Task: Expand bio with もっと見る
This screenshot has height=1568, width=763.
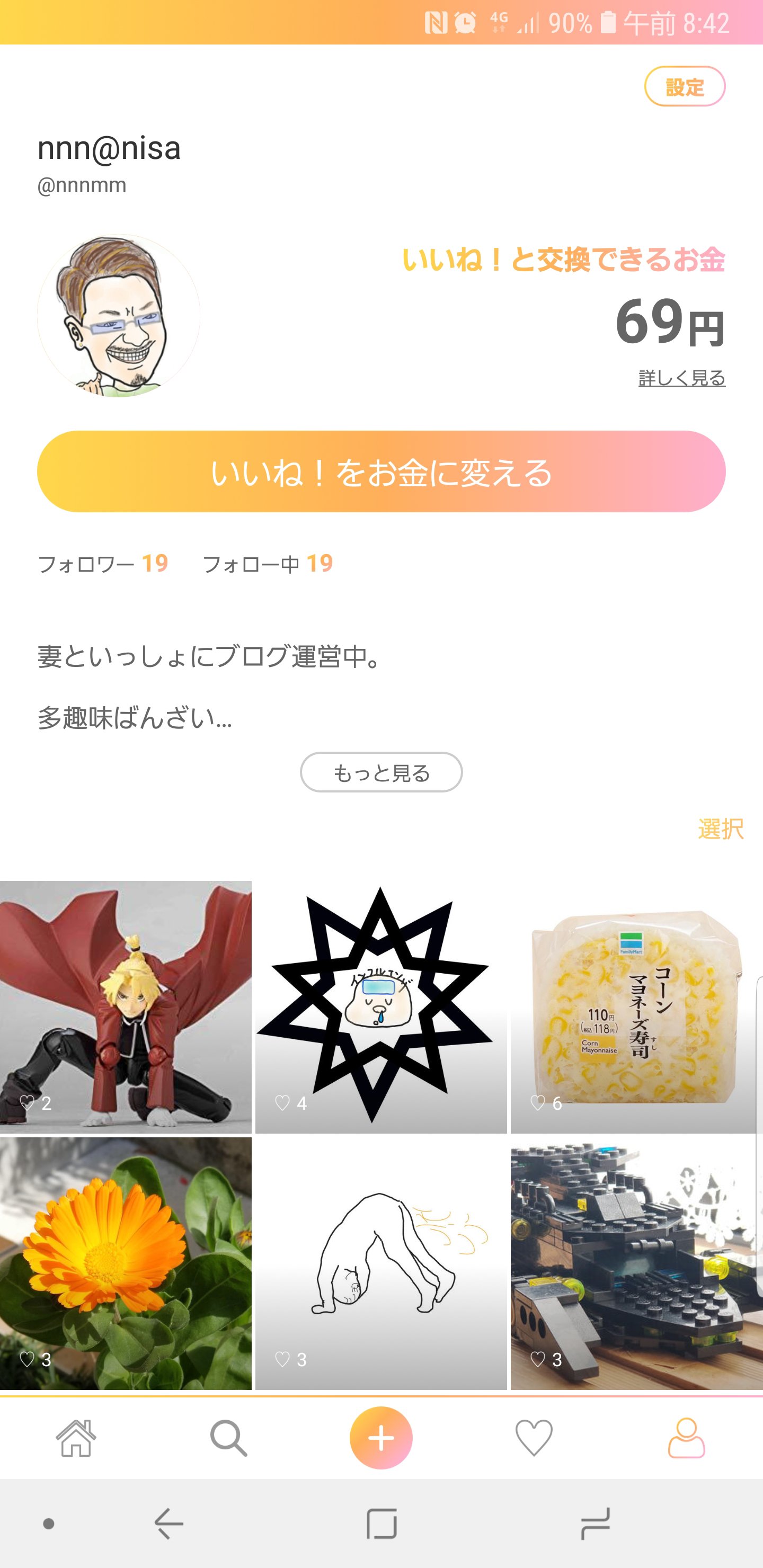Action: pos(381,772)
